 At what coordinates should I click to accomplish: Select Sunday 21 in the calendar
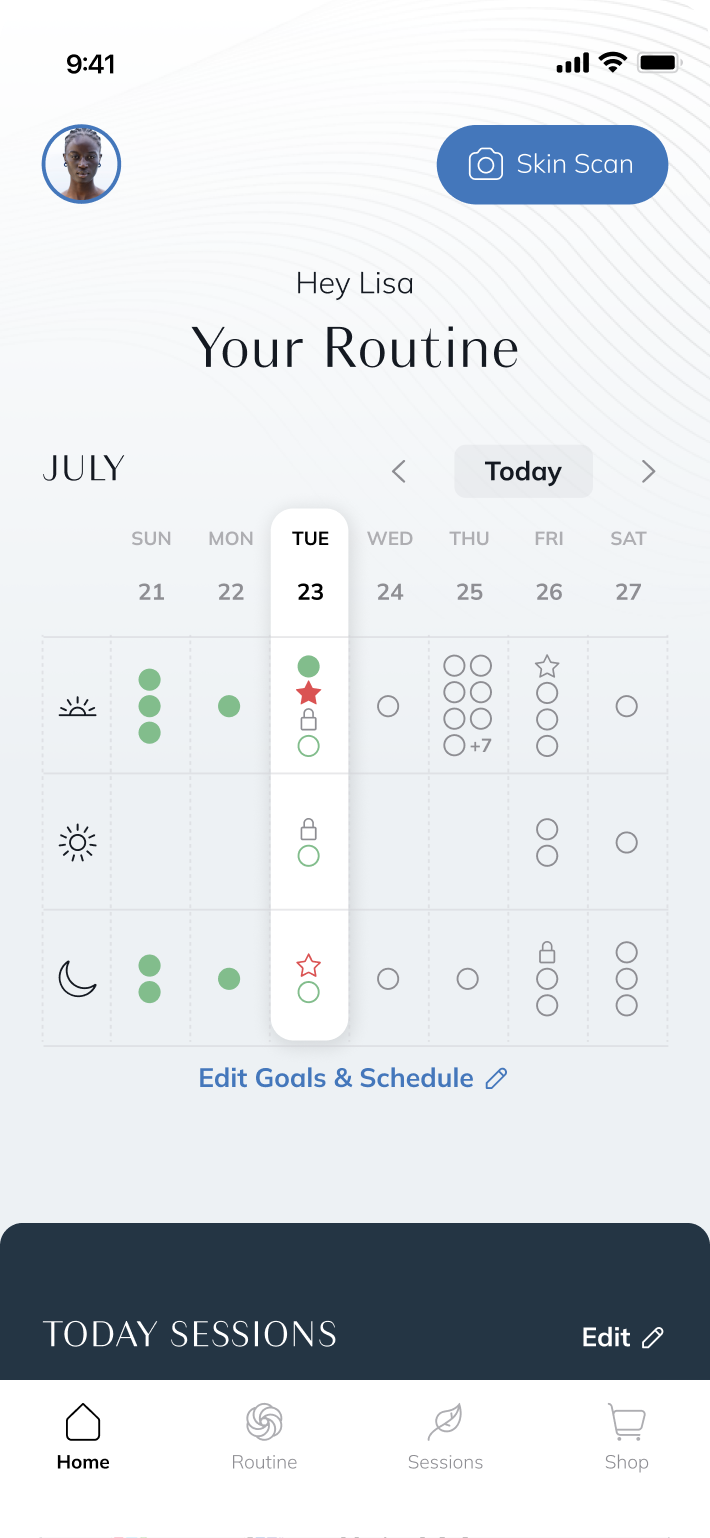[x=151, y=566]
